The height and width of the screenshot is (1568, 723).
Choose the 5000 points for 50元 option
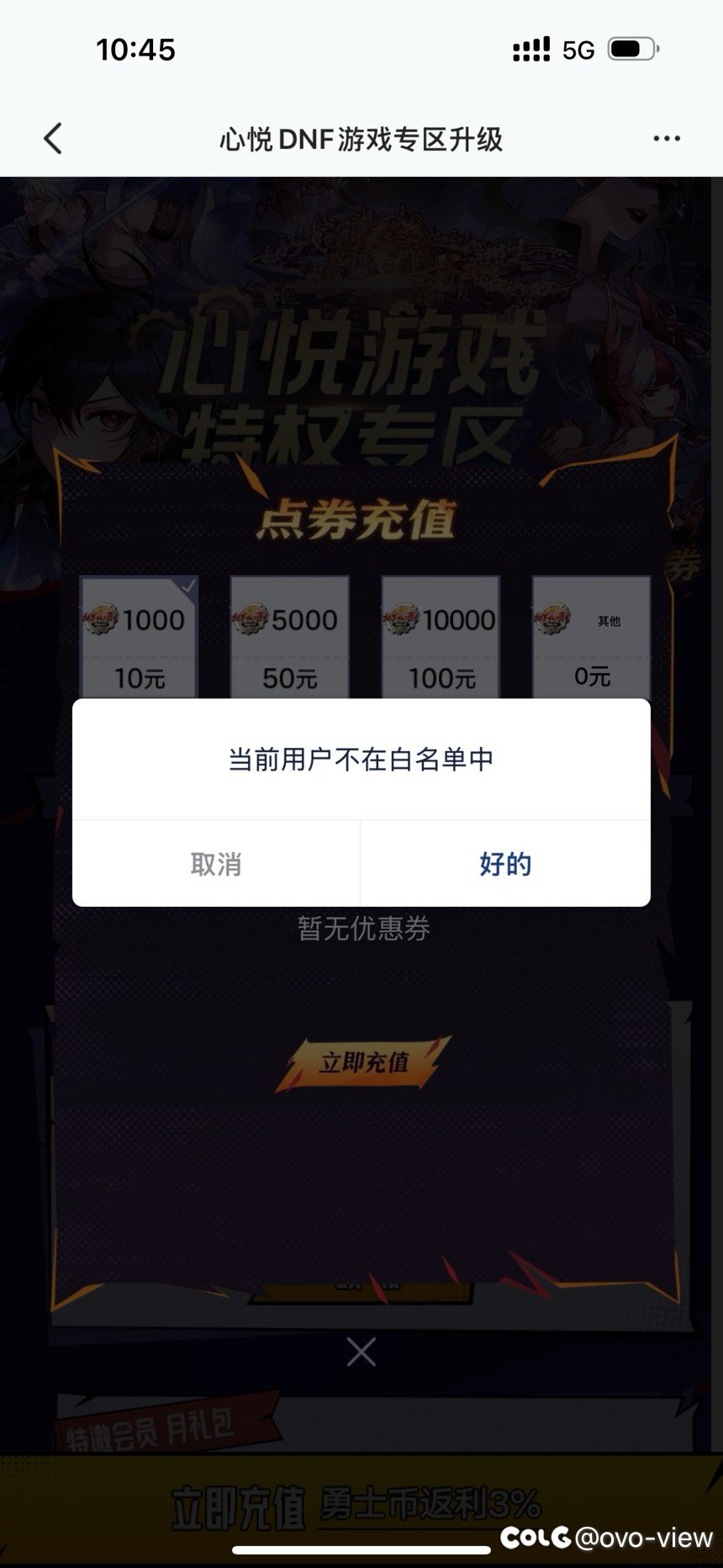coord(289,638)
